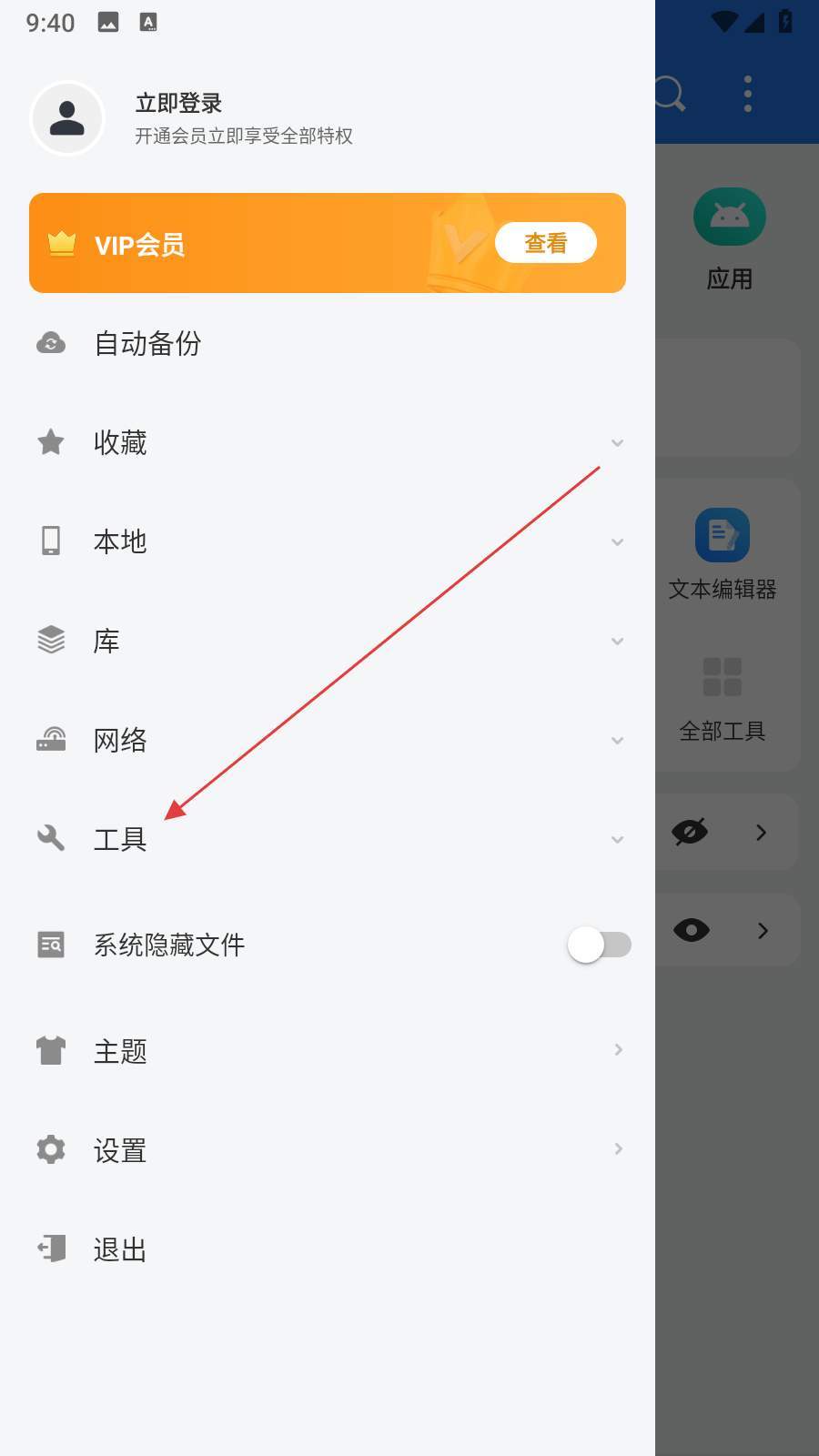Expand the 收藏 section

(x=328, y=443)
